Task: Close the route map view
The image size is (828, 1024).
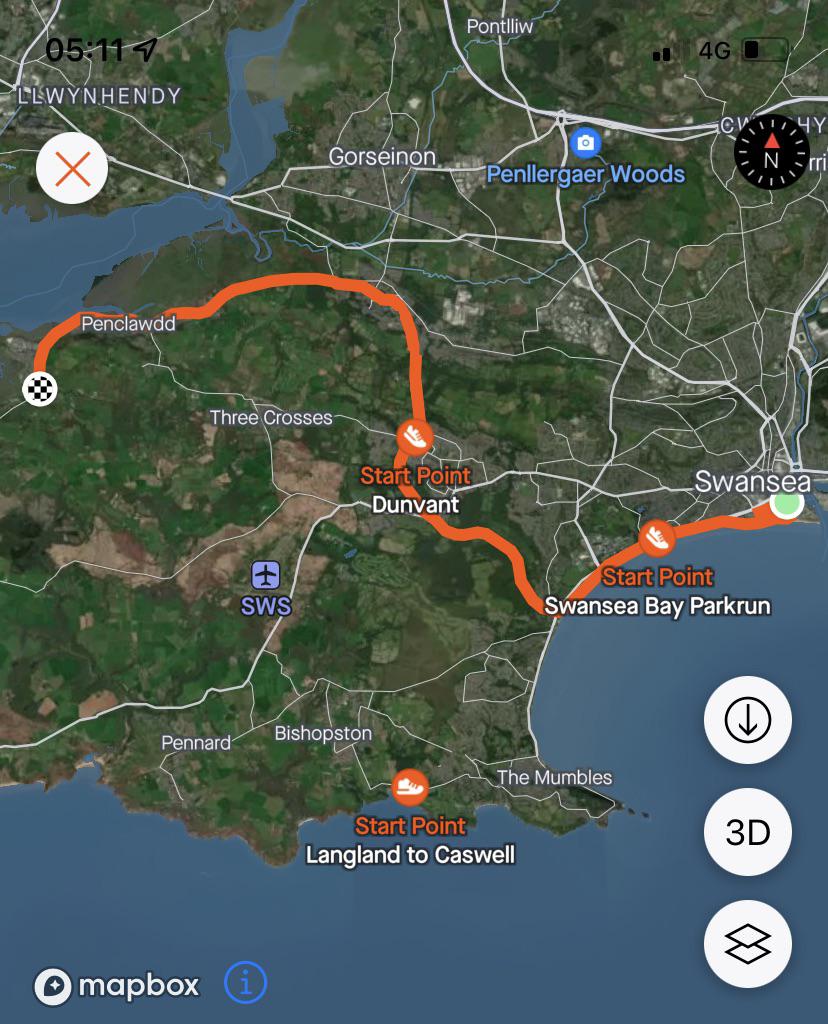Action: [x=71, y=168]
